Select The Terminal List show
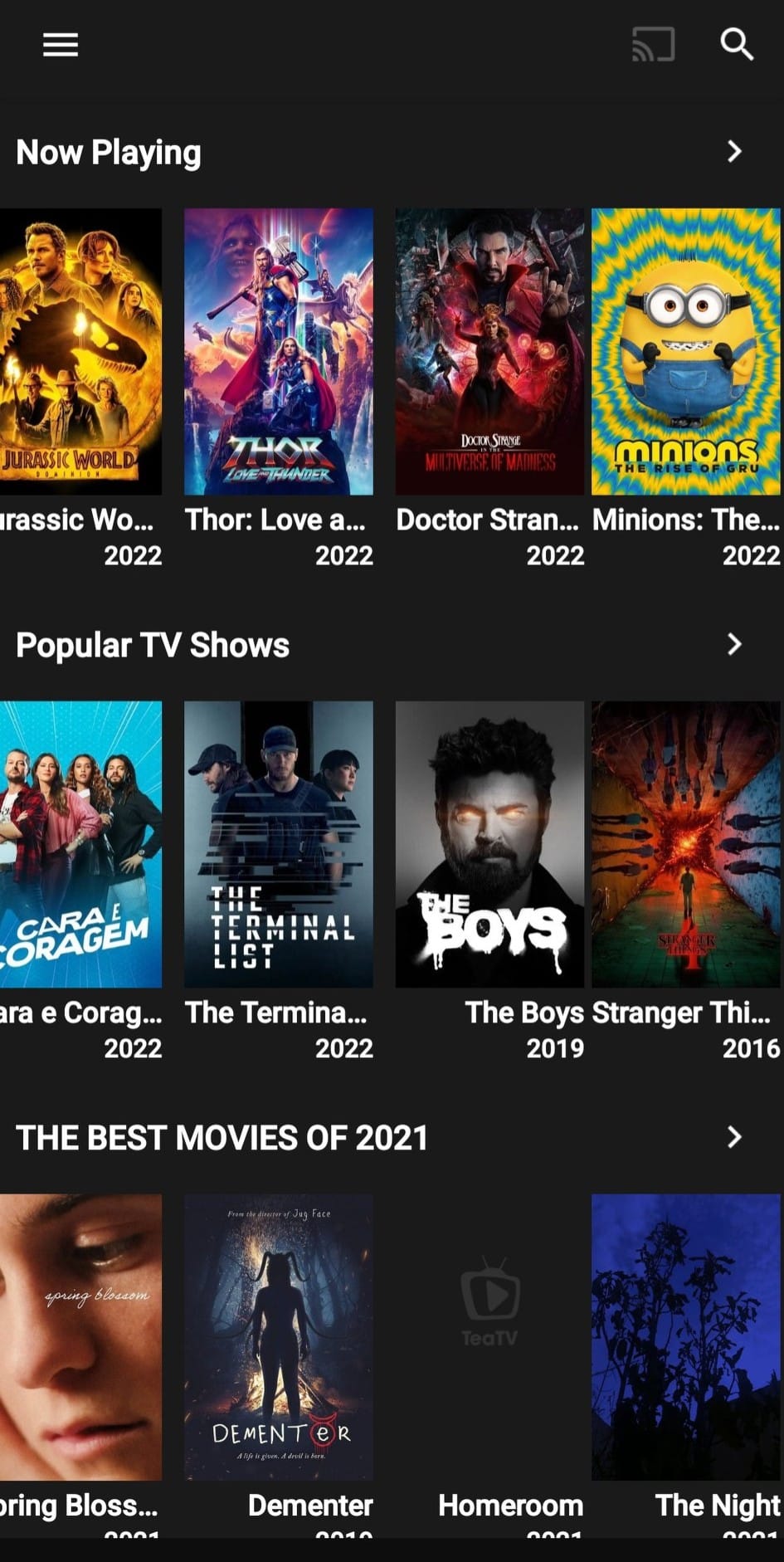This screenshot has height=1562, width=784. pos(278,844)
